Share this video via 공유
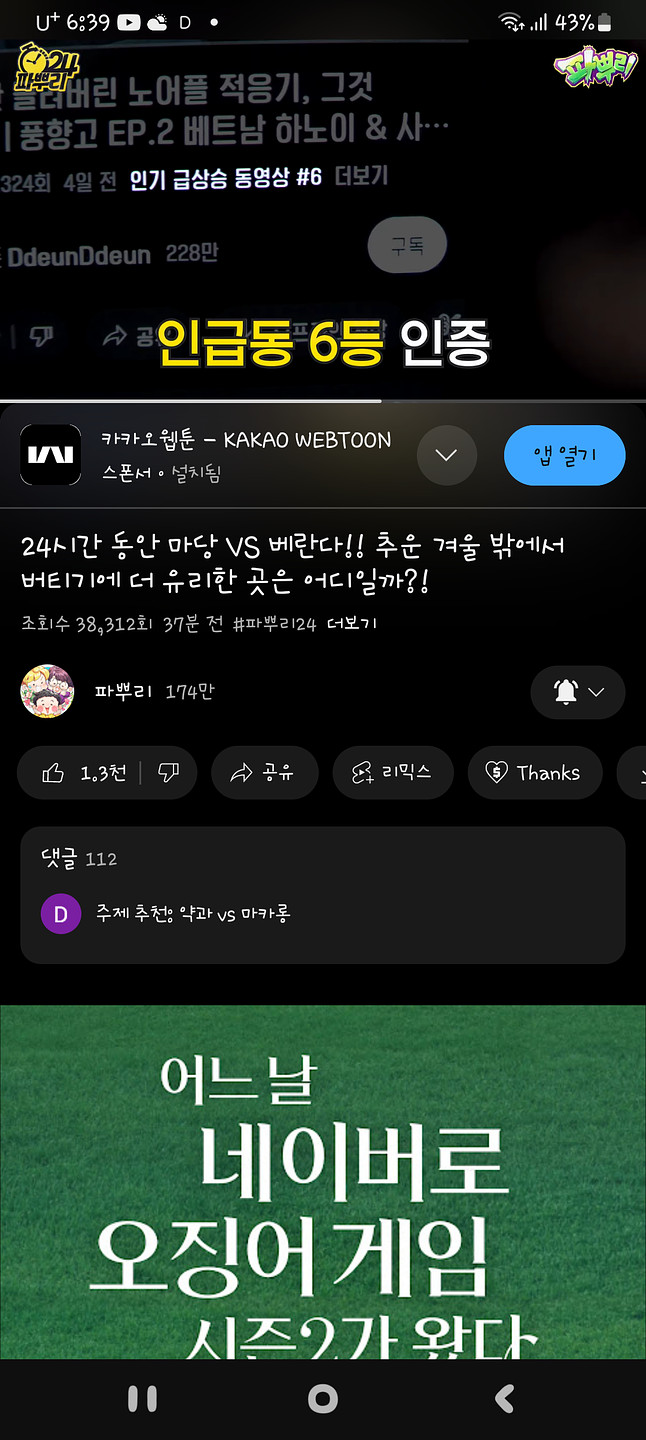646x1440 pixels. [x=264, y=773]
